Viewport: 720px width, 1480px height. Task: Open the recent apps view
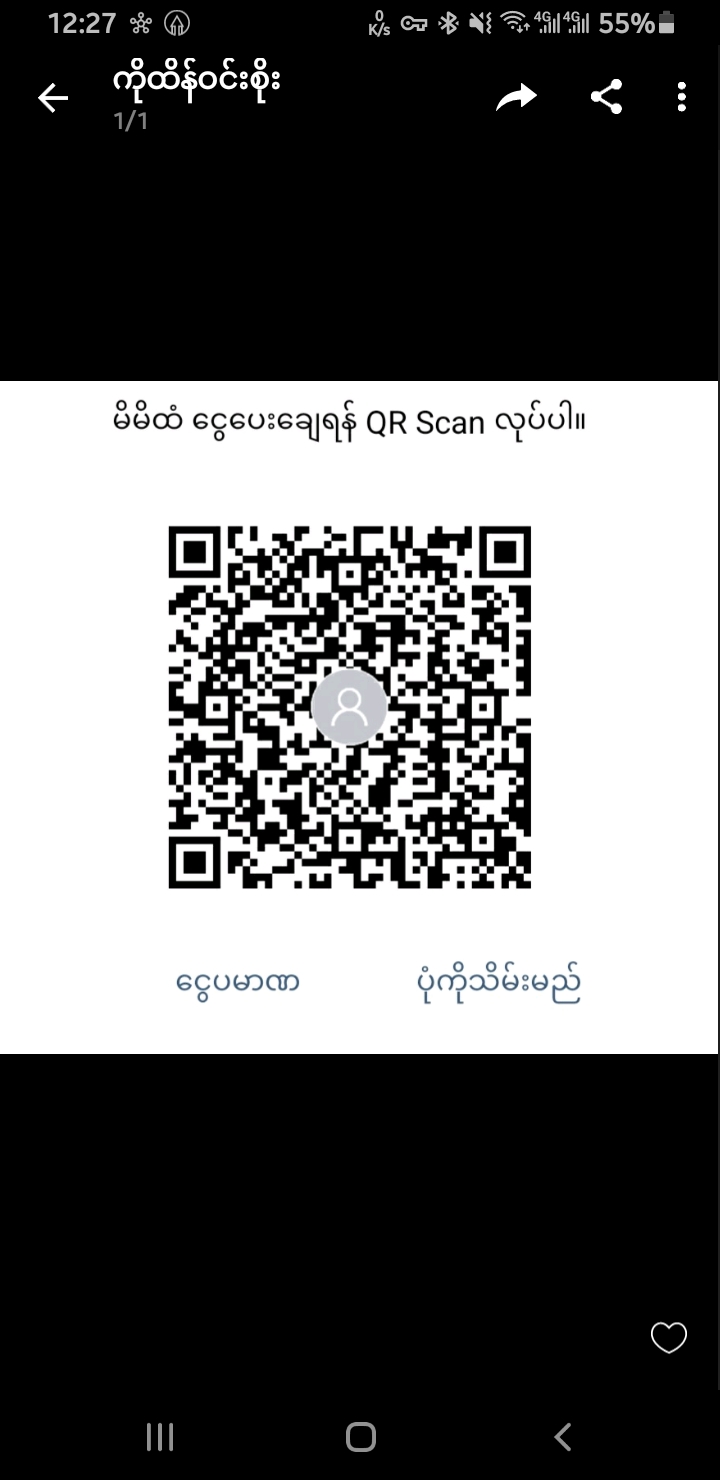coord(160,1437)
